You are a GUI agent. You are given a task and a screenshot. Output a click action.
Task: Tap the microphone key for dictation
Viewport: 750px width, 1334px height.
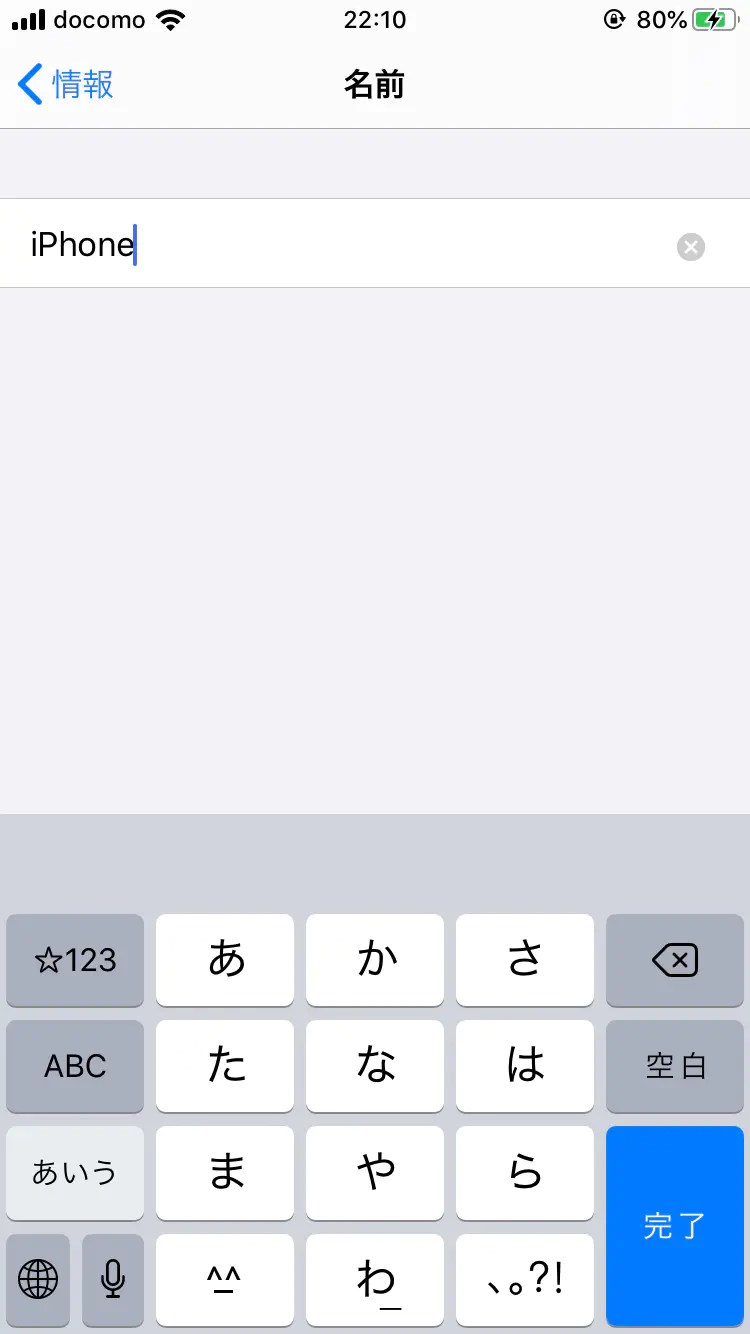coord(112,1281)
